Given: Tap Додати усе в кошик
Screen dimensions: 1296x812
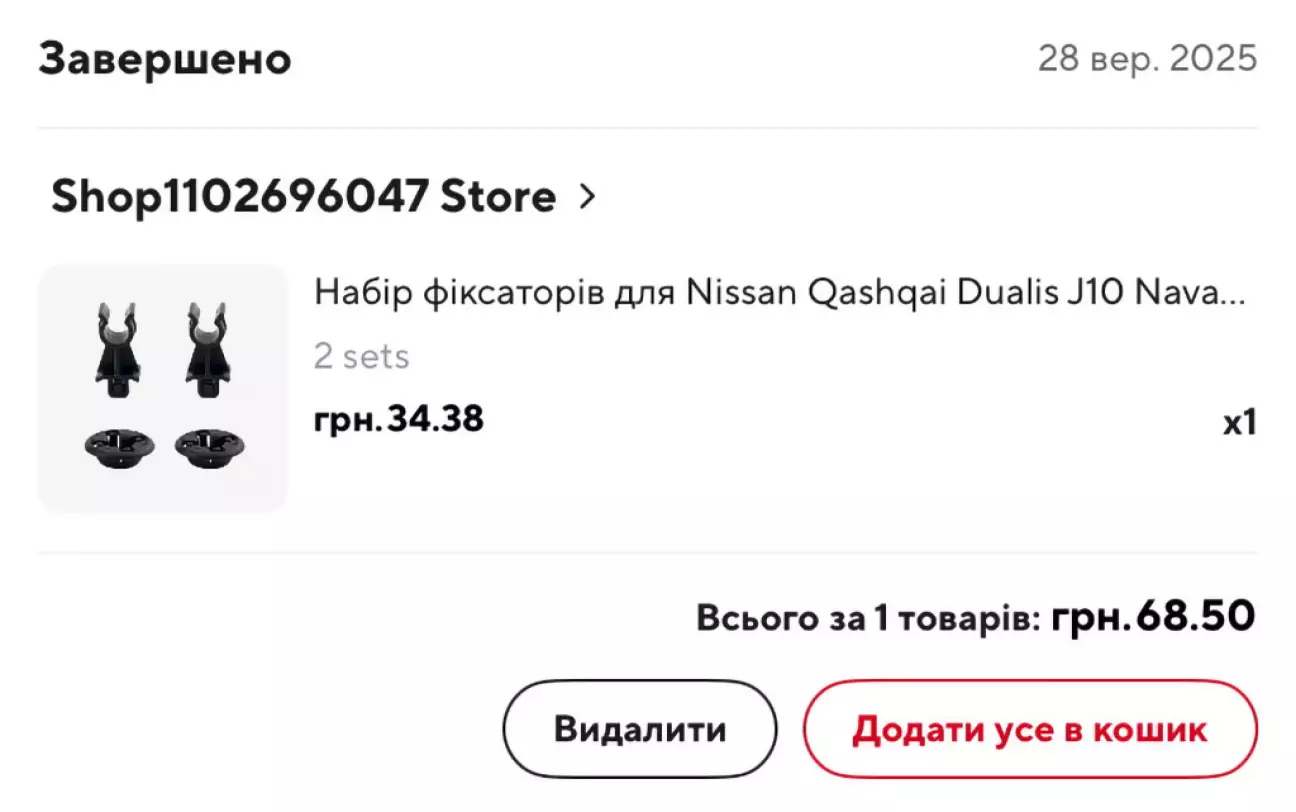Looking at the screenshot, I should tap(1029, 729).
